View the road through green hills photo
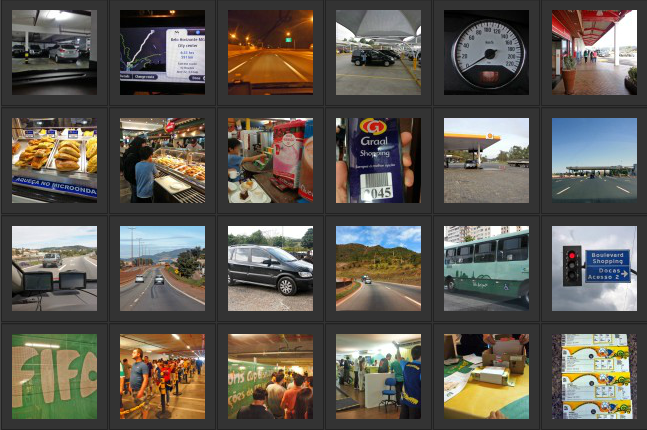 point(378,268)
